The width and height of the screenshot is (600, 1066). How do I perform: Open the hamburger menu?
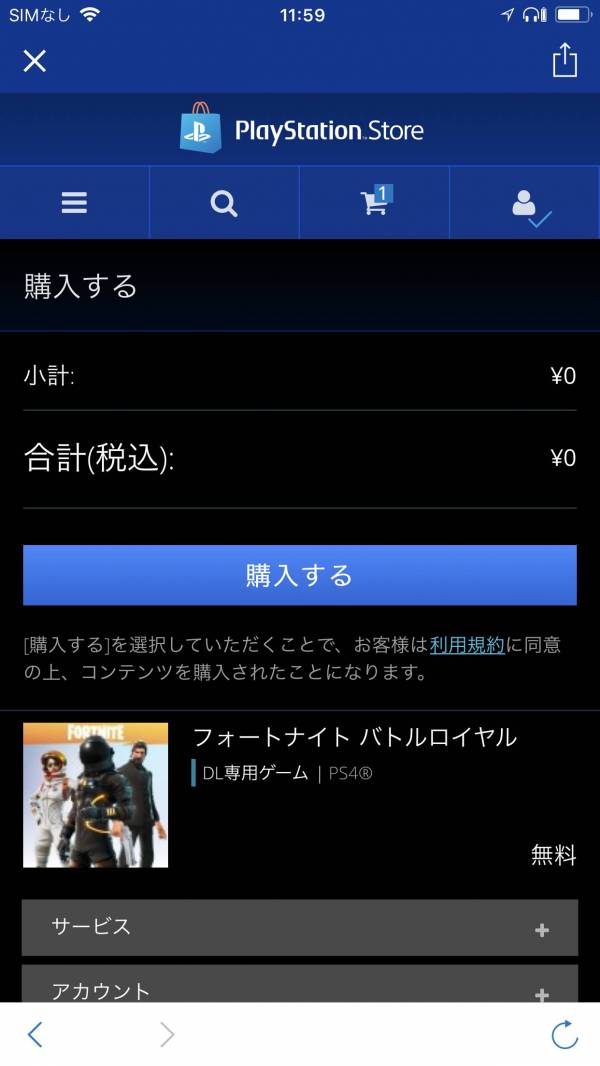tap(75, 203)
